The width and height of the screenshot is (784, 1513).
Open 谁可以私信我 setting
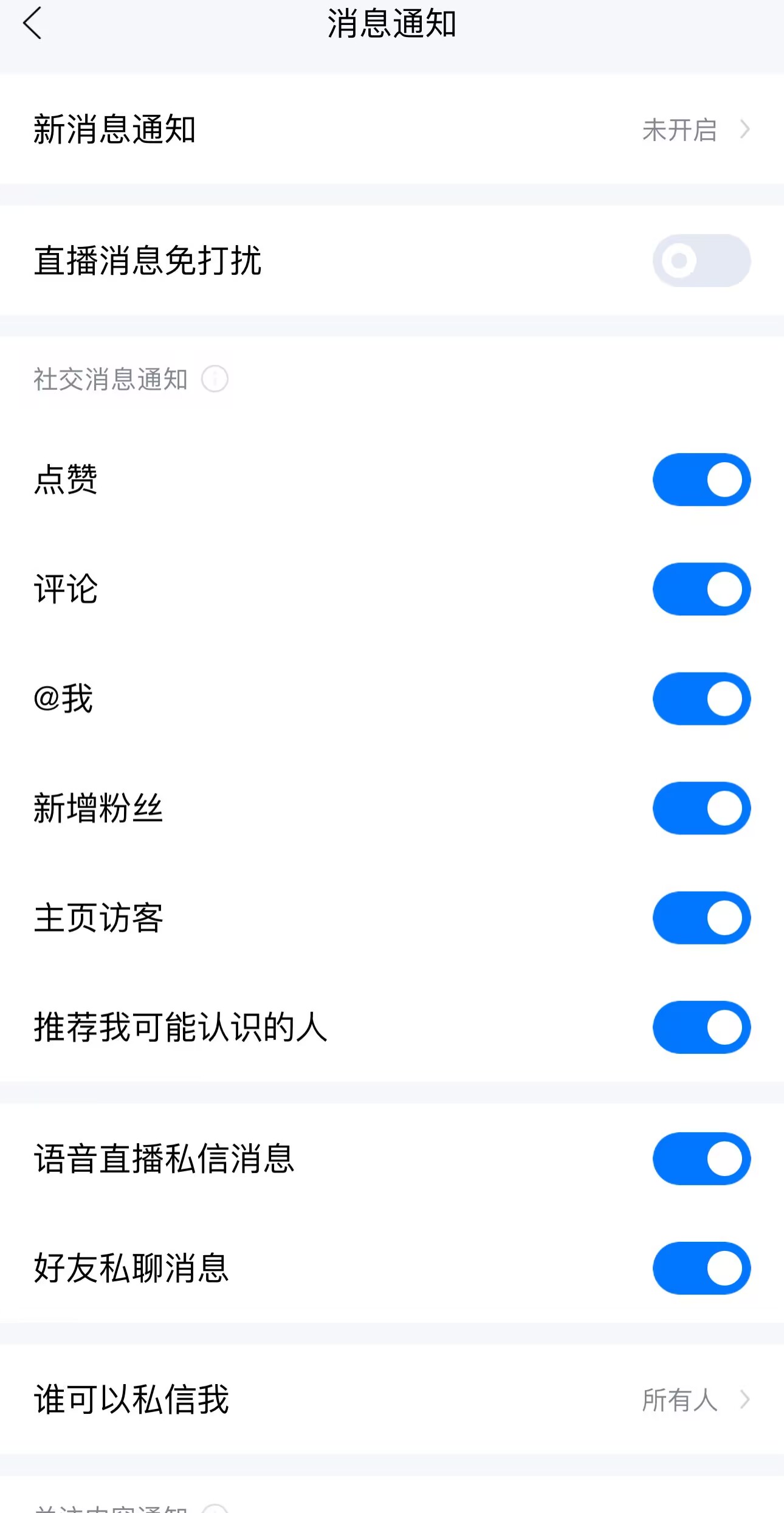391,1399
